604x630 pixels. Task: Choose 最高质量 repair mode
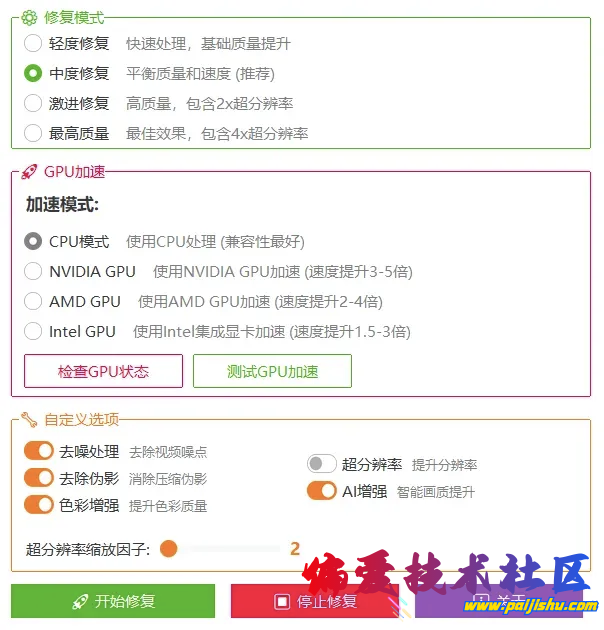coord(33,133)
